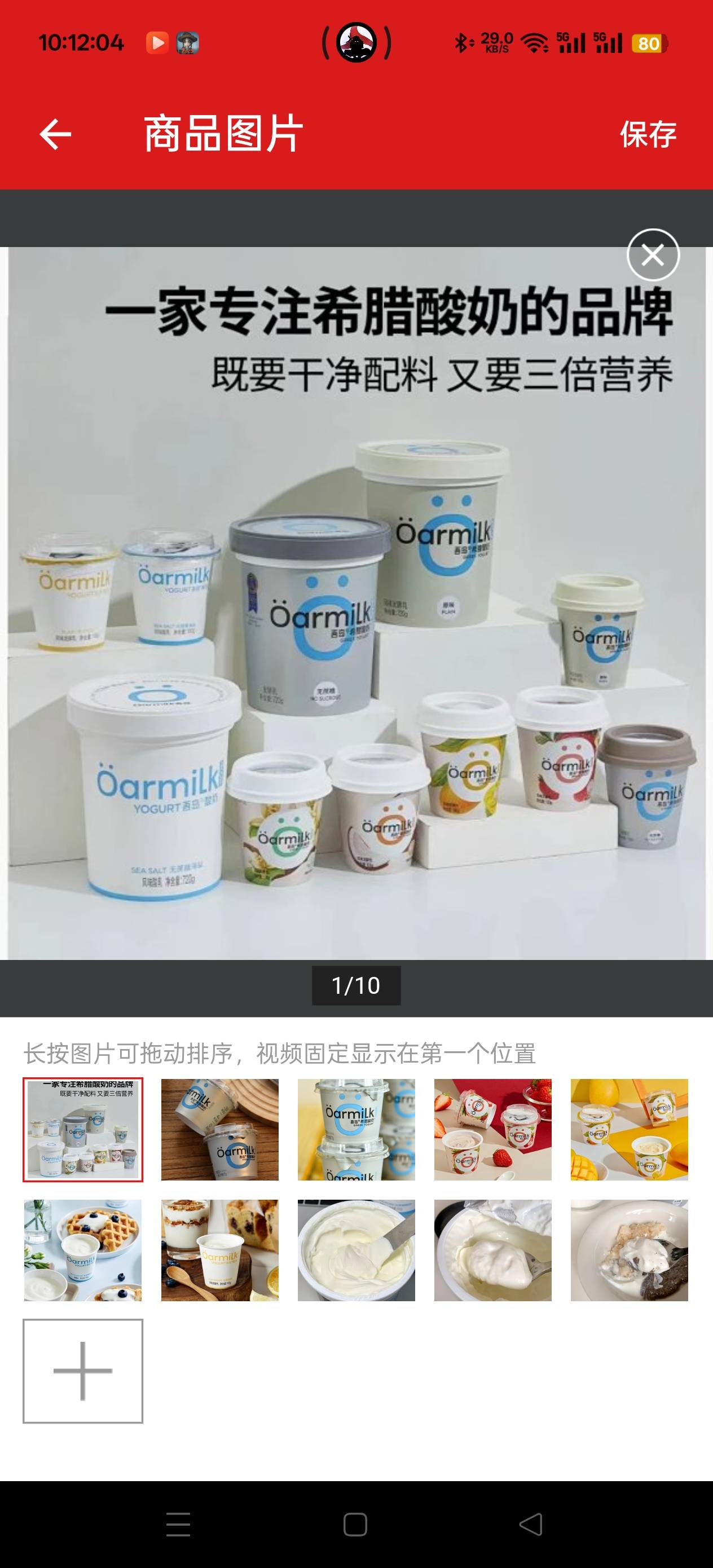Open the strawberry yogurt thumbnail
713x1568 pixels.
[x=492, y=1129]
